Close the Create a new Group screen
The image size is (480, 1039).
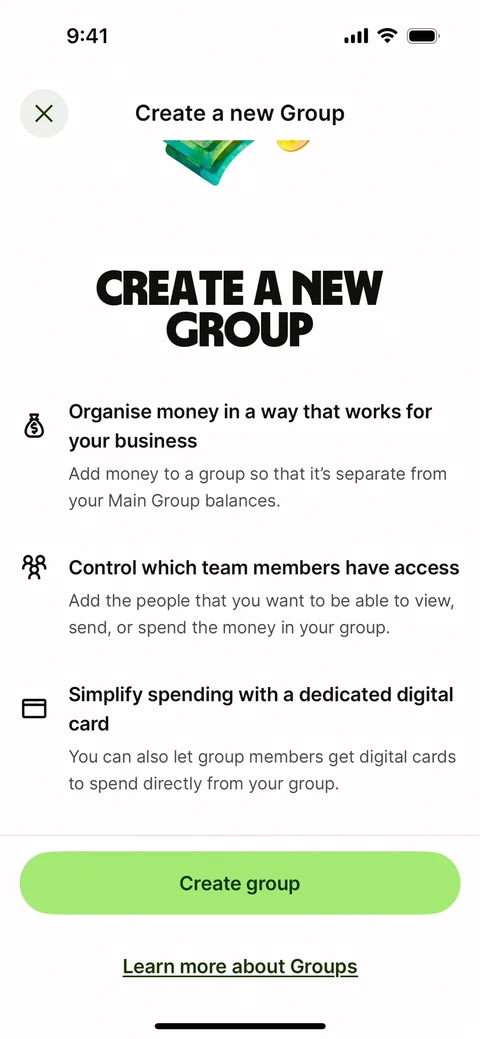point(44,113)
